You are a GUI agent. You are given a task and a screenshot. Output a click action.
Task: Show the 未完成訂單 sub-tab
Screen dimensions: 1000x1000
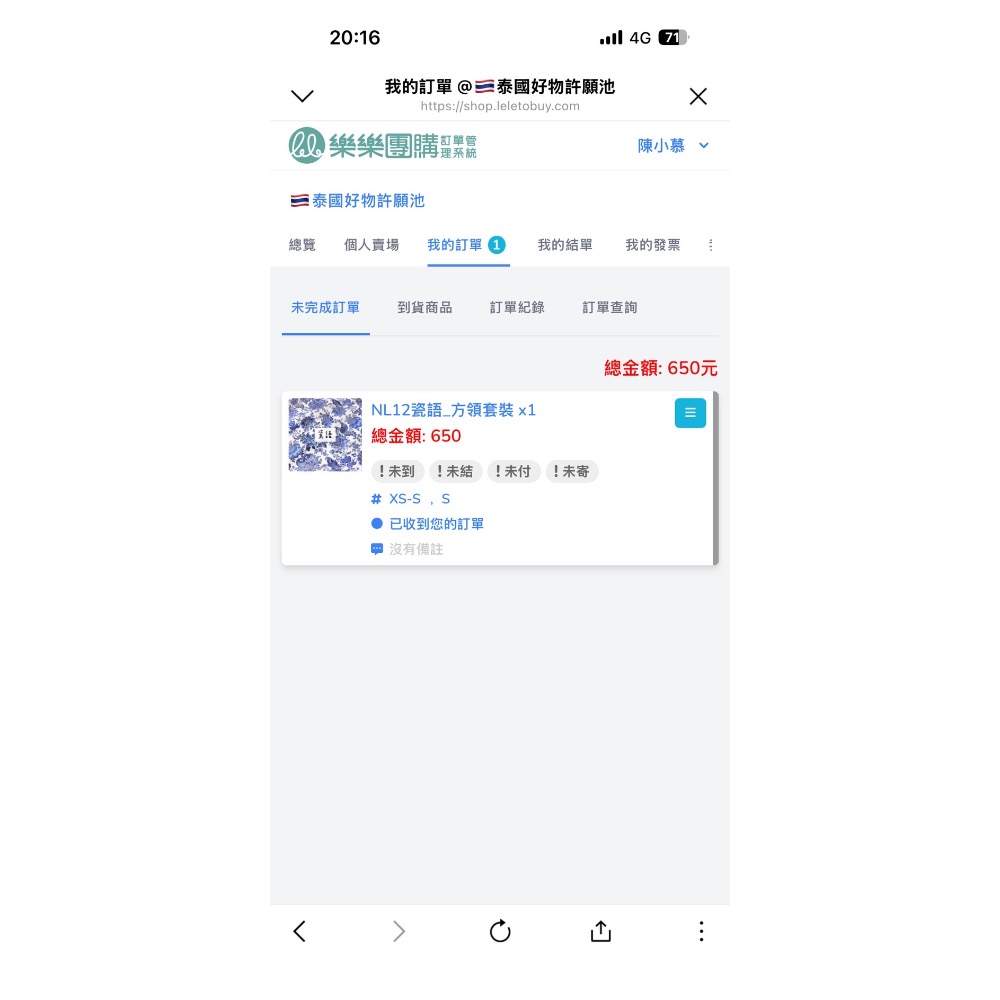click(x=325, y=308)
